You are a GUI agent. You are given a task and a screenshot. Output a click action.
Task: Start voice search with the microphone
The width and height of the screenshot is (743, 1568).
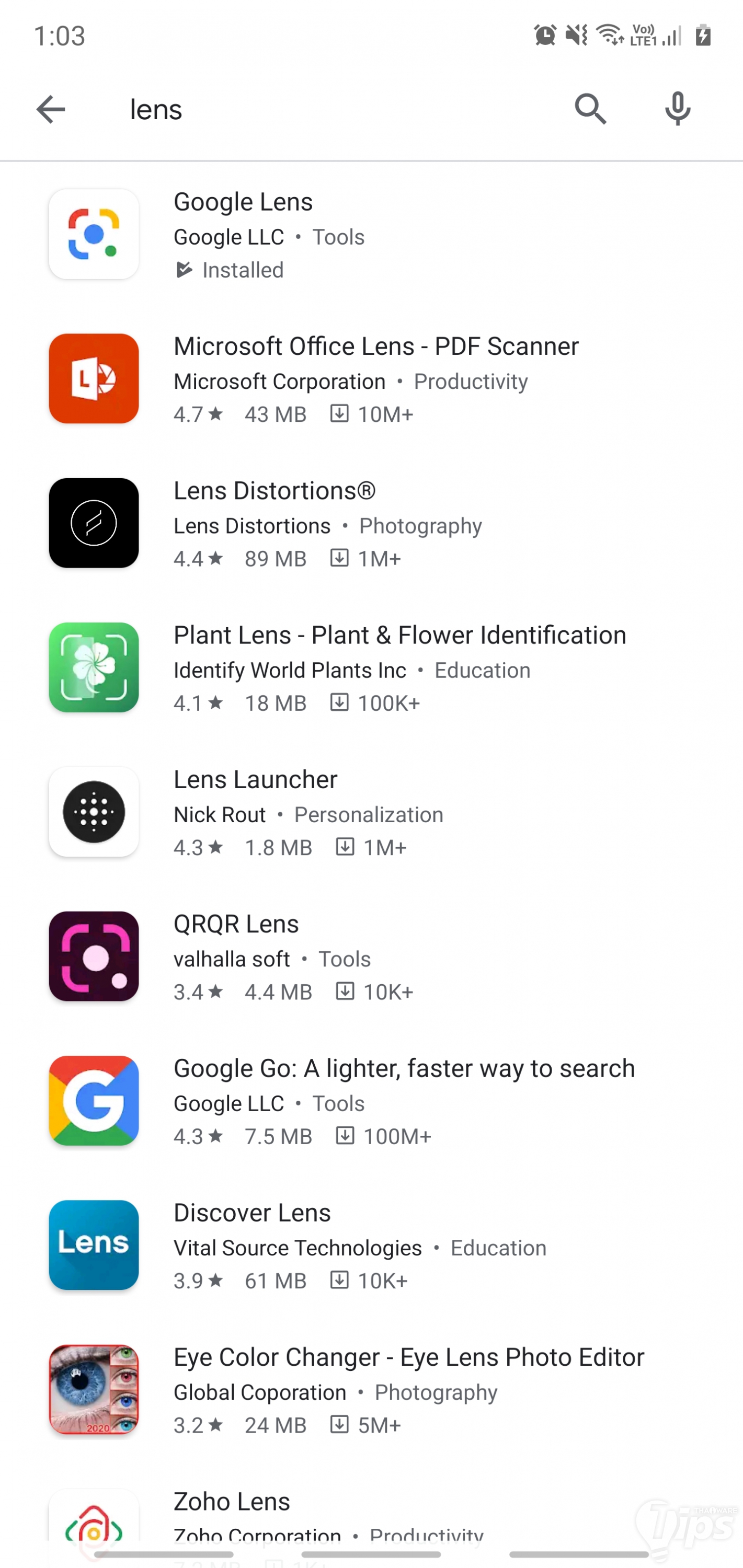(677, 110)
